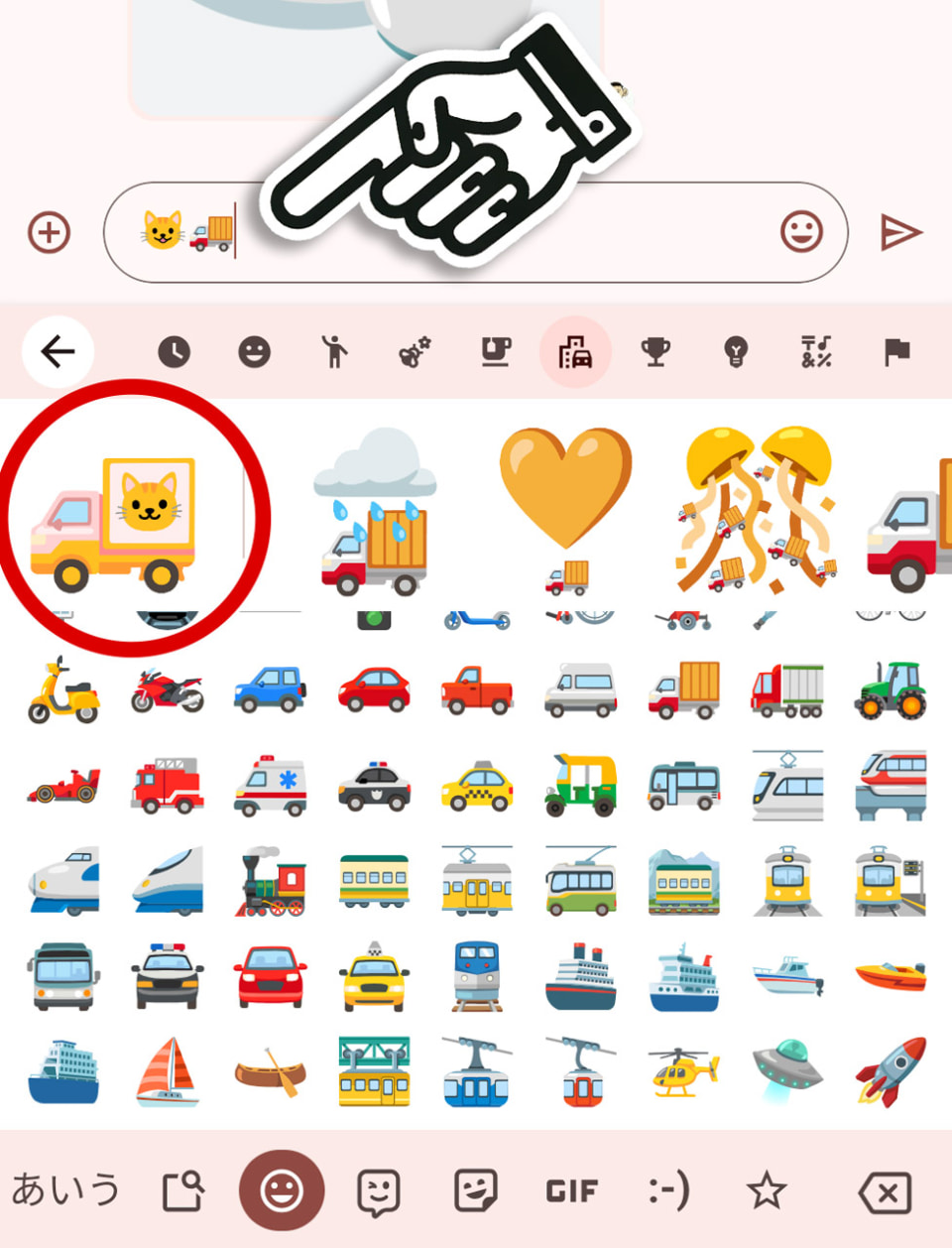Viewport: 952px width, 1248px height.
Task: Insert the green tractor emoji
Action: pos(890,689)
